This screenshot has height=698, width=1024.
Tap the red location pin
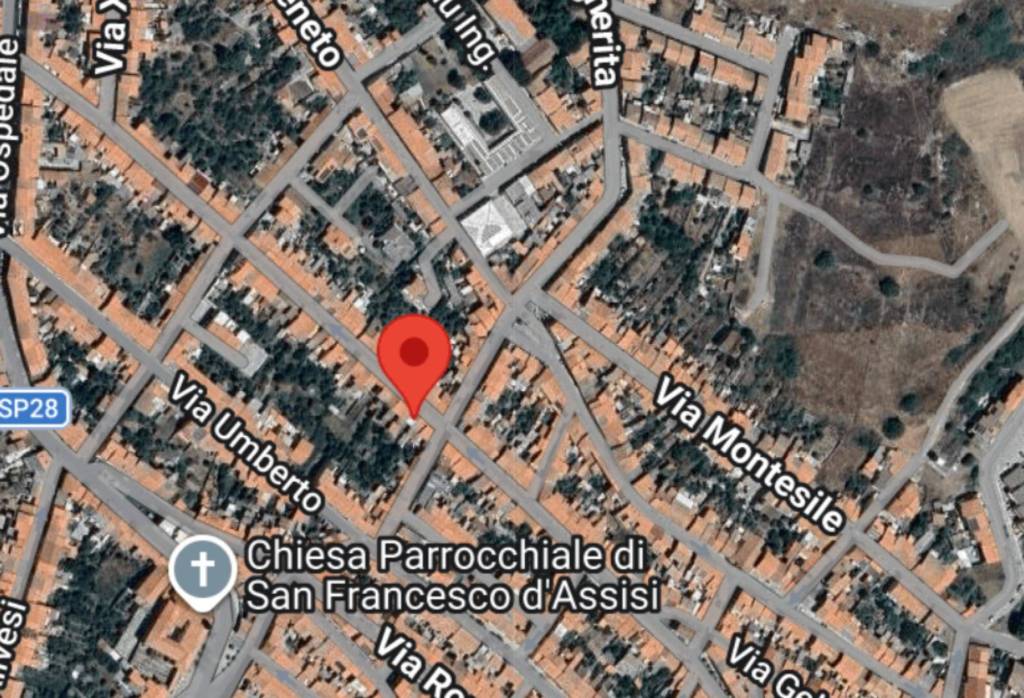click(413, 357)
